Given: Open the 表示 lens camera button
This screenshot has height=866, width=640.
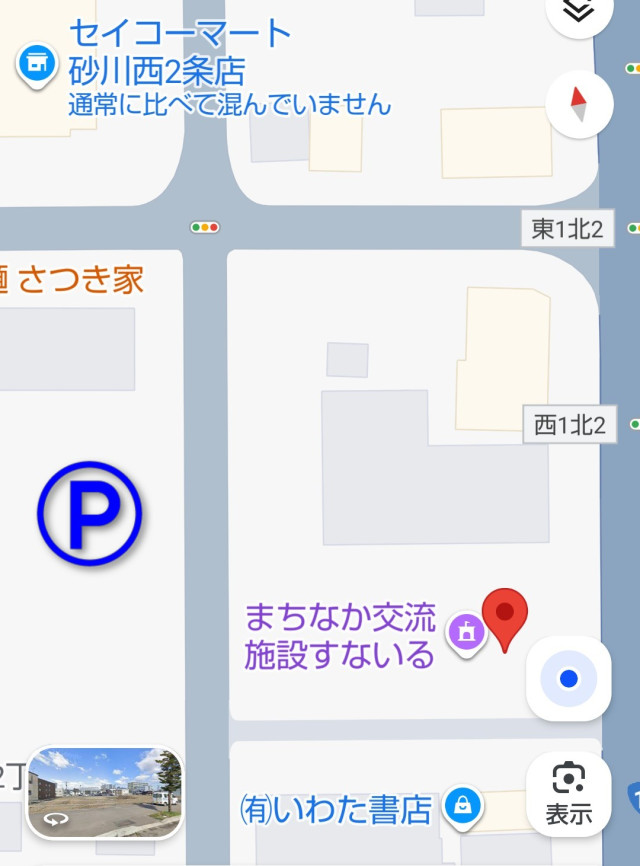Looking at the screenshot, I should pos(569,793).
